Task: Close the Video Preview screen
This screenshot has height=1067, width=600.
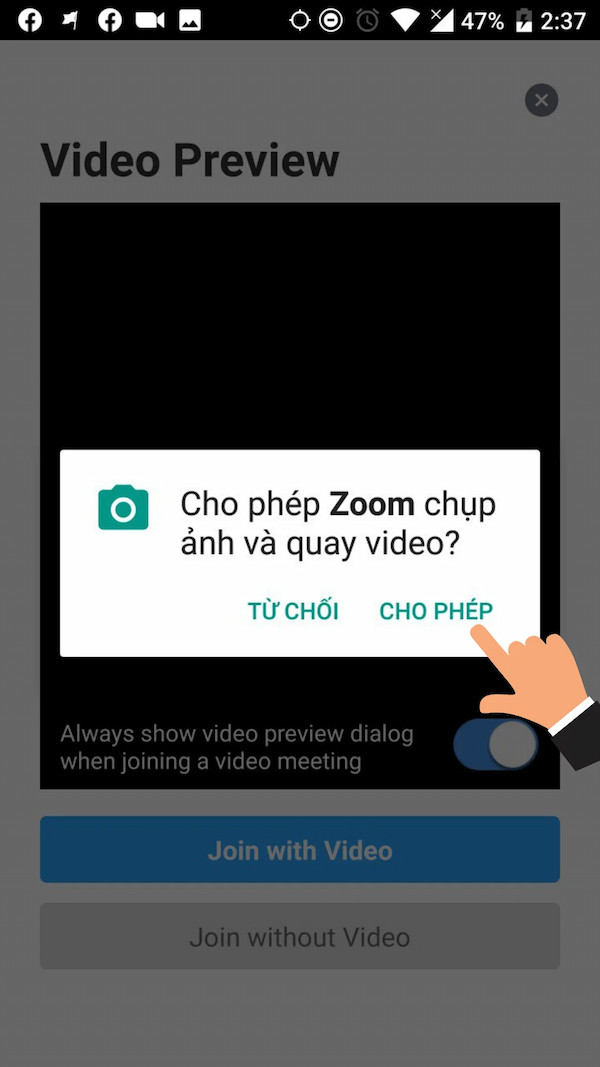Action: (x=541, y=100)
